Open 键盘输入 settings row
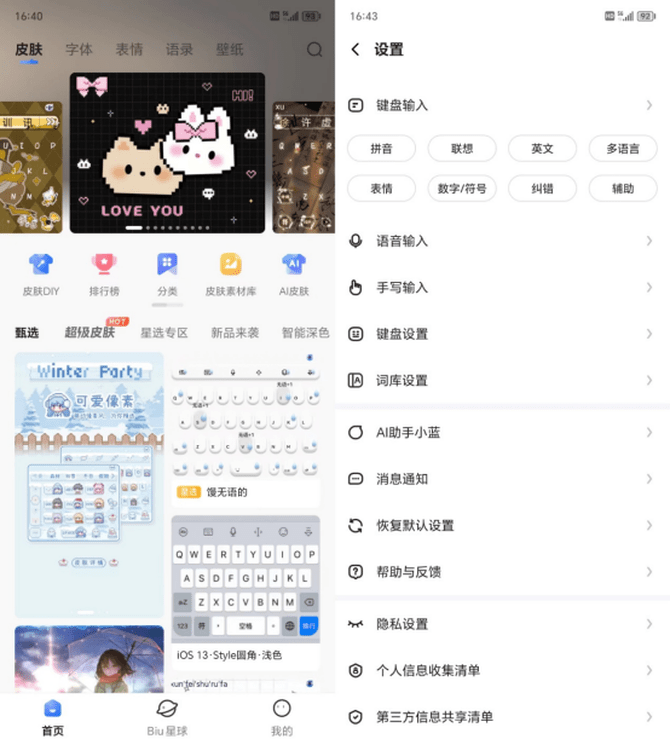The width and height of the screenshot is (670, 745). [500, 105]
